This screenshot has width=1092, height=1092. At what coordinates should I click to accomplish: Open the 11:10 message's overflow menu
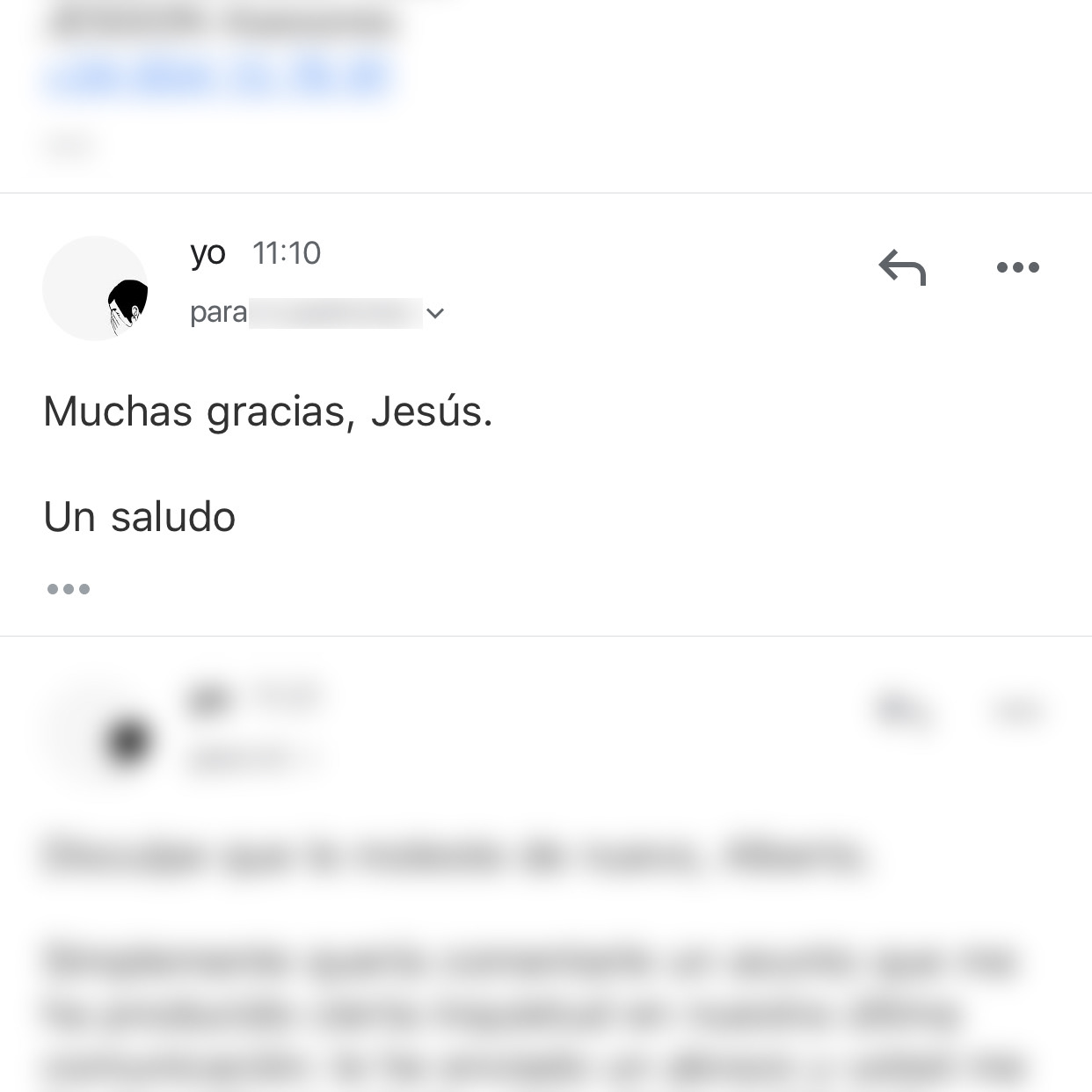[x=1017, y=267]
